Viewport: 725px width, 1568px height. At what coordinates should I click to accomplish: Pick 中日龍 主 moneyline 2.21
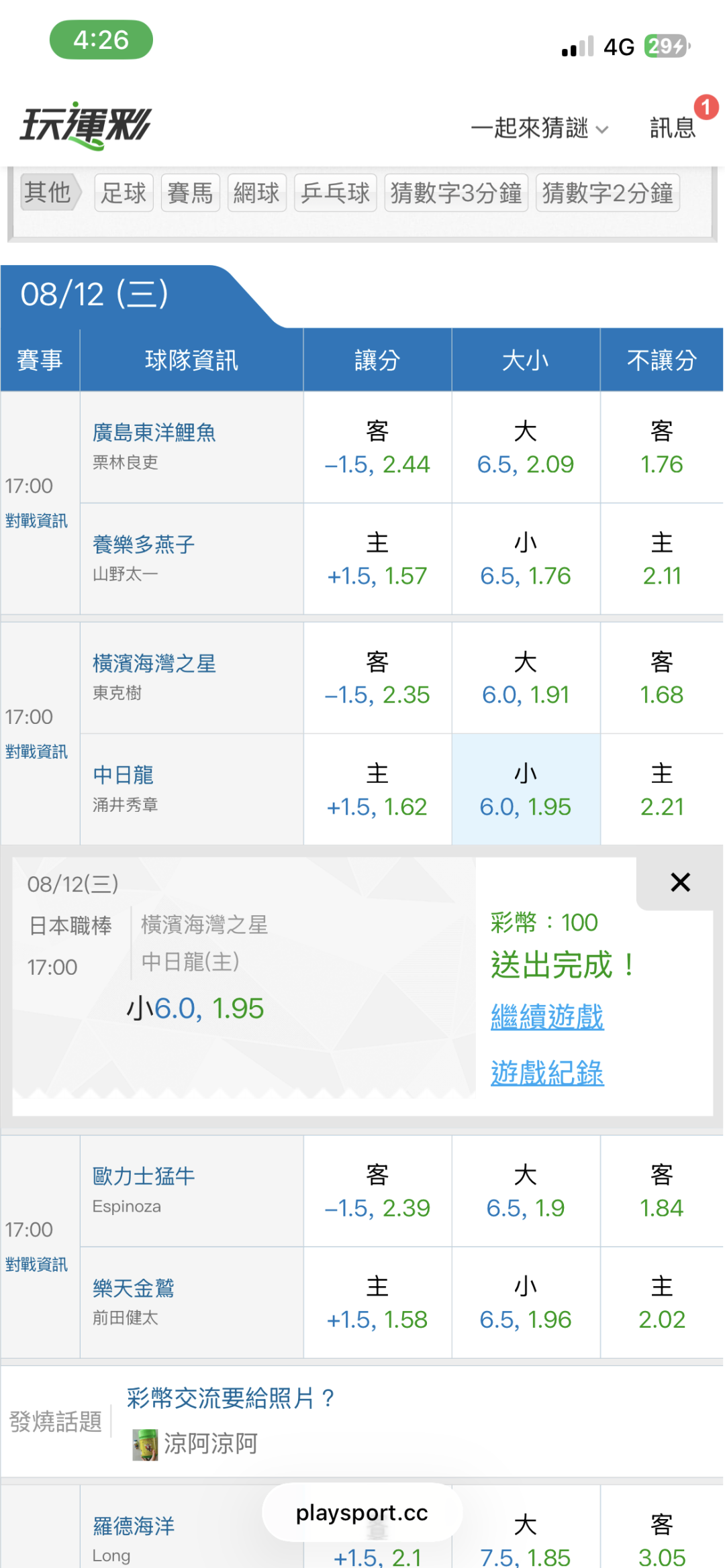661,790
